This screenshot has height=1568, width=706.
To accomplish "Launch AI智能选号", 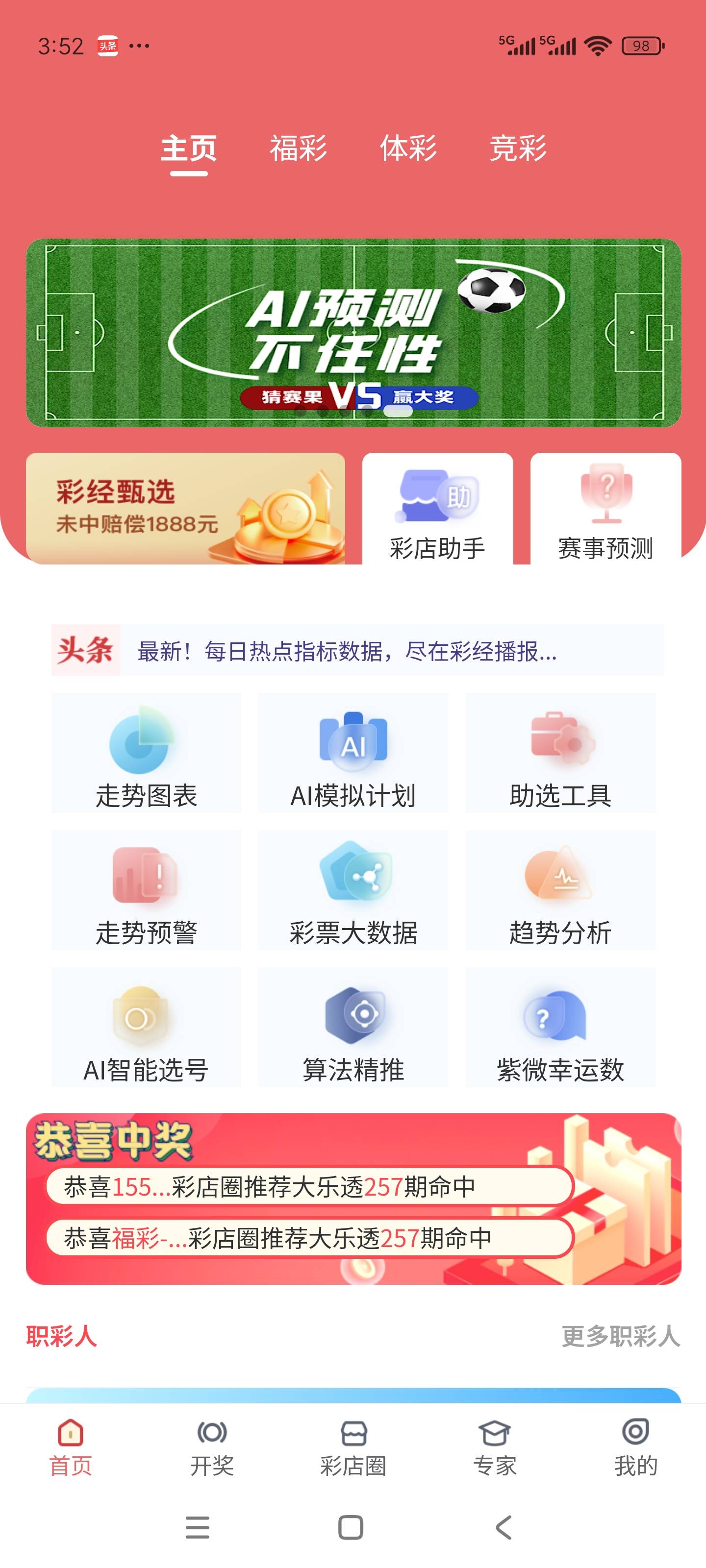I will [x=146, y=1028].
